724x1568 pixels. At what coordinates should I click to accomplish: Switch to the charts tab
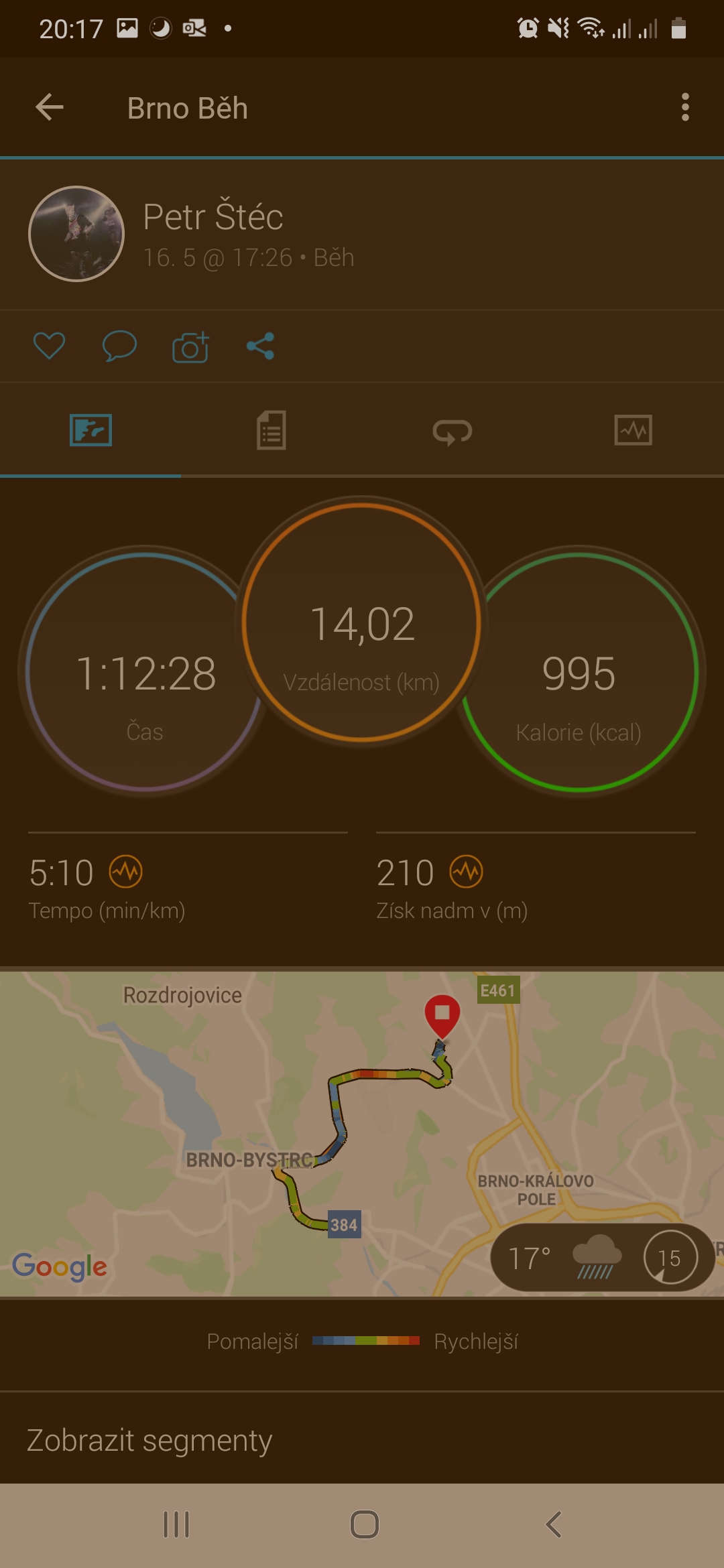[x=633, y=430]
